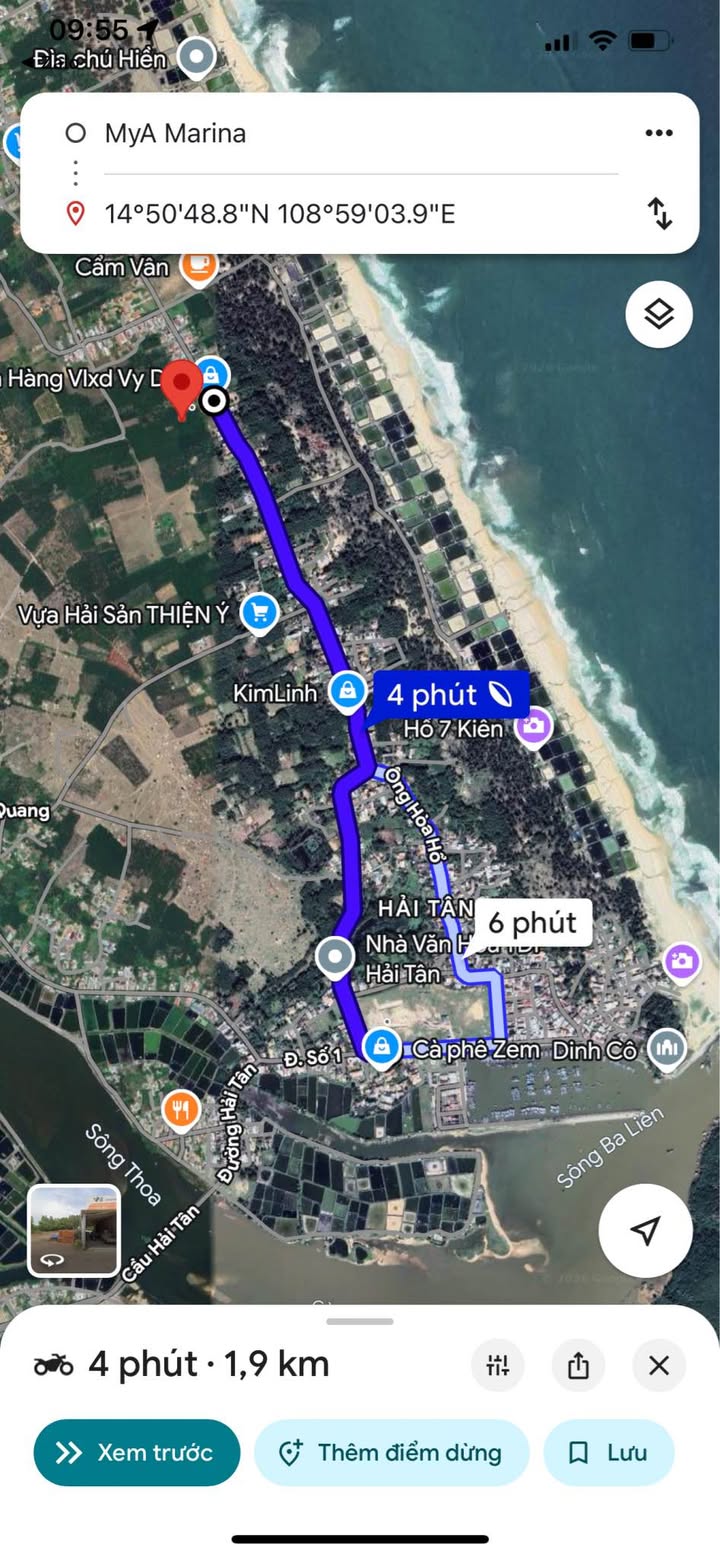
Task: Open route options sliders icon
Action: [498, 1365]
